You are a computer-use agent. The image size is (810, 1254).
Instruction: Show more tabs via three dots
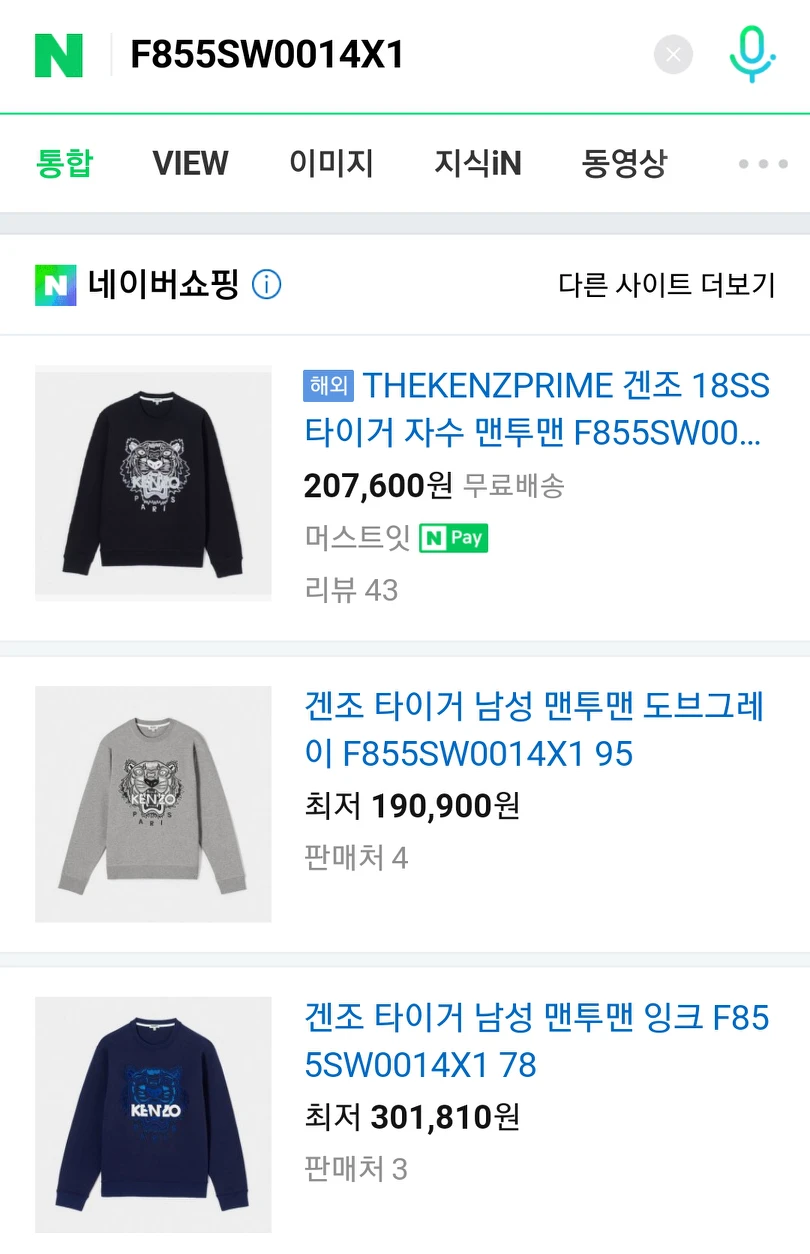click(x=763, y=164)
